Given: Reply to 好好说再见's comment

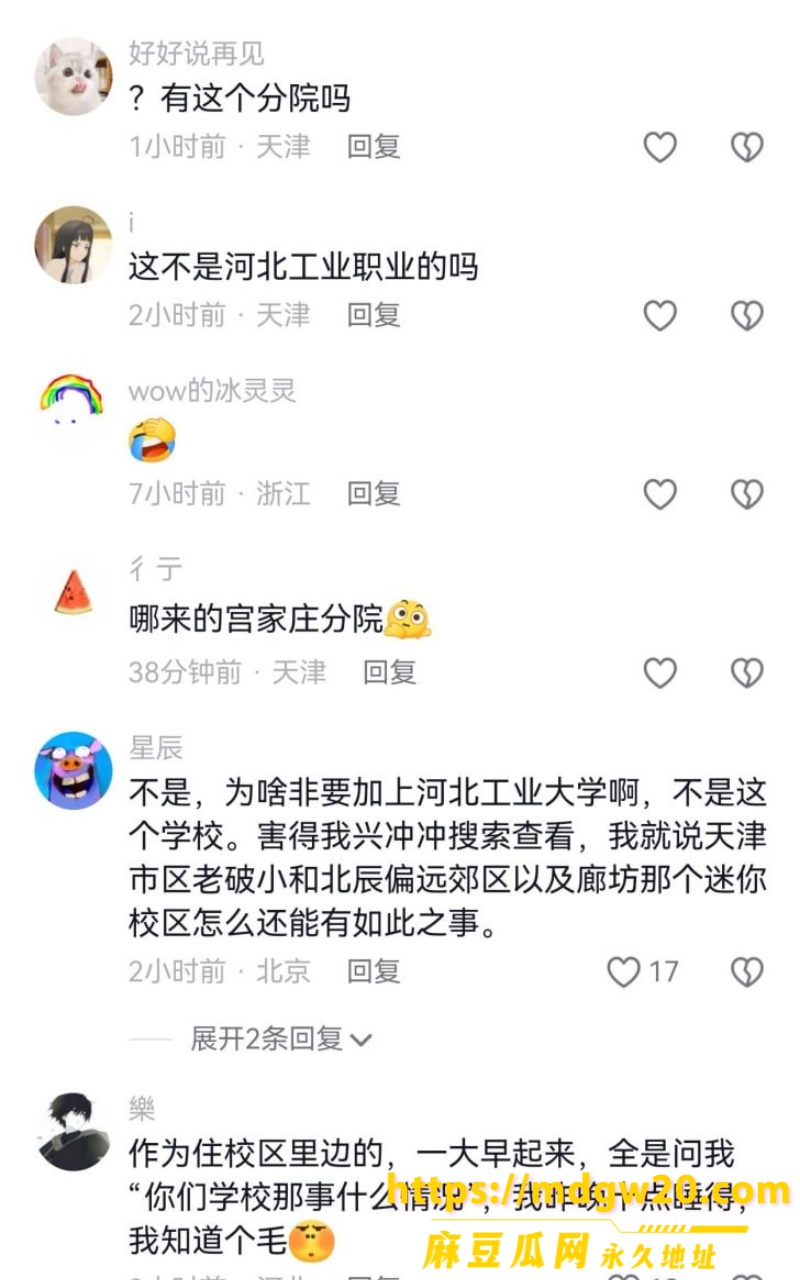Looking at the screenshot, I should (x=374, y=147).
